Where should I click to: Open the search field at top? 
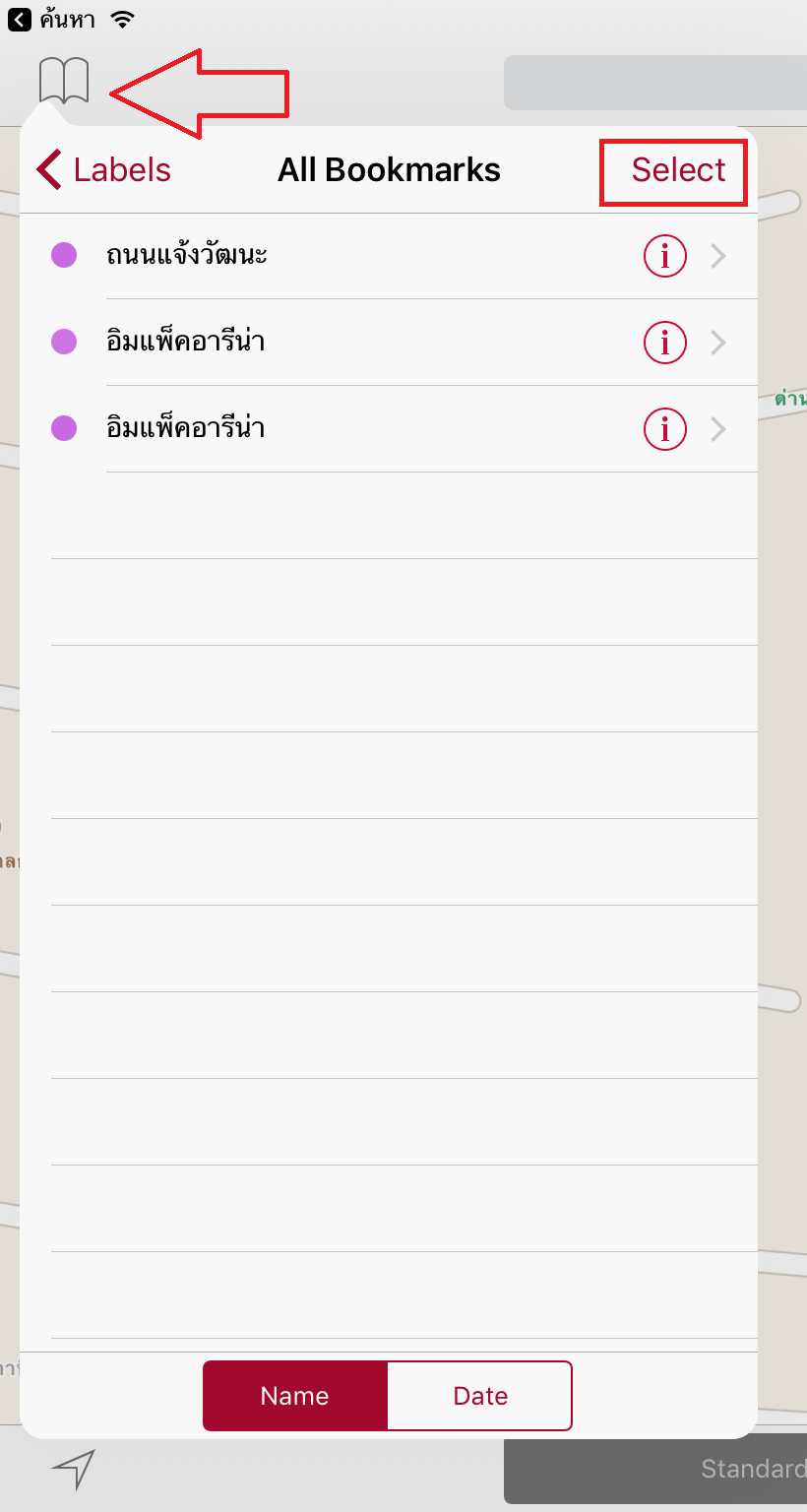(x=655, y=83)
